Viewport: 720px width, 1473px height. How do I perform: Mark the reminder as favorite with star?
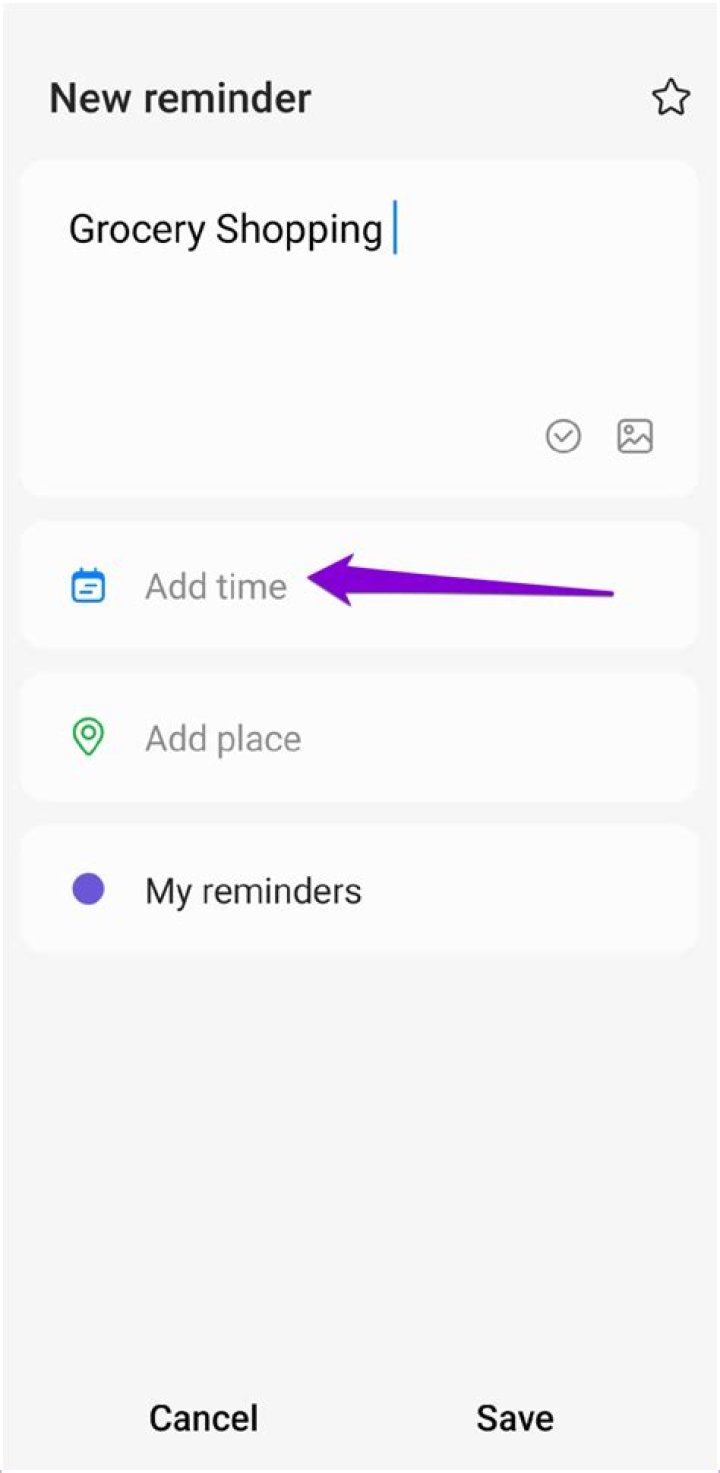(670, 98)
